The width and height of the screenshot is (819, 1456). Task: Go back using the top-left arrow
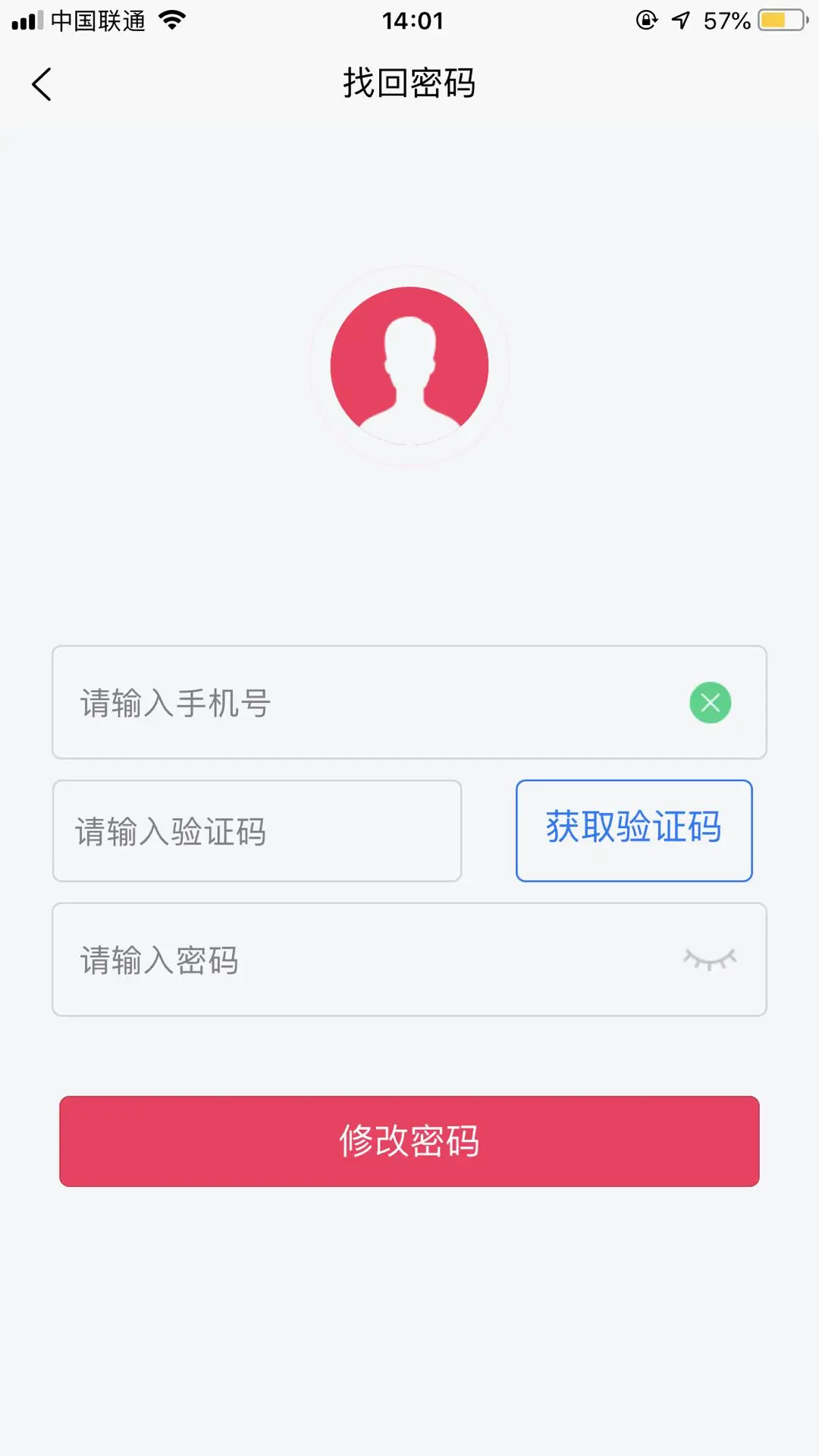pyautogui.click(x=42, y=84)
